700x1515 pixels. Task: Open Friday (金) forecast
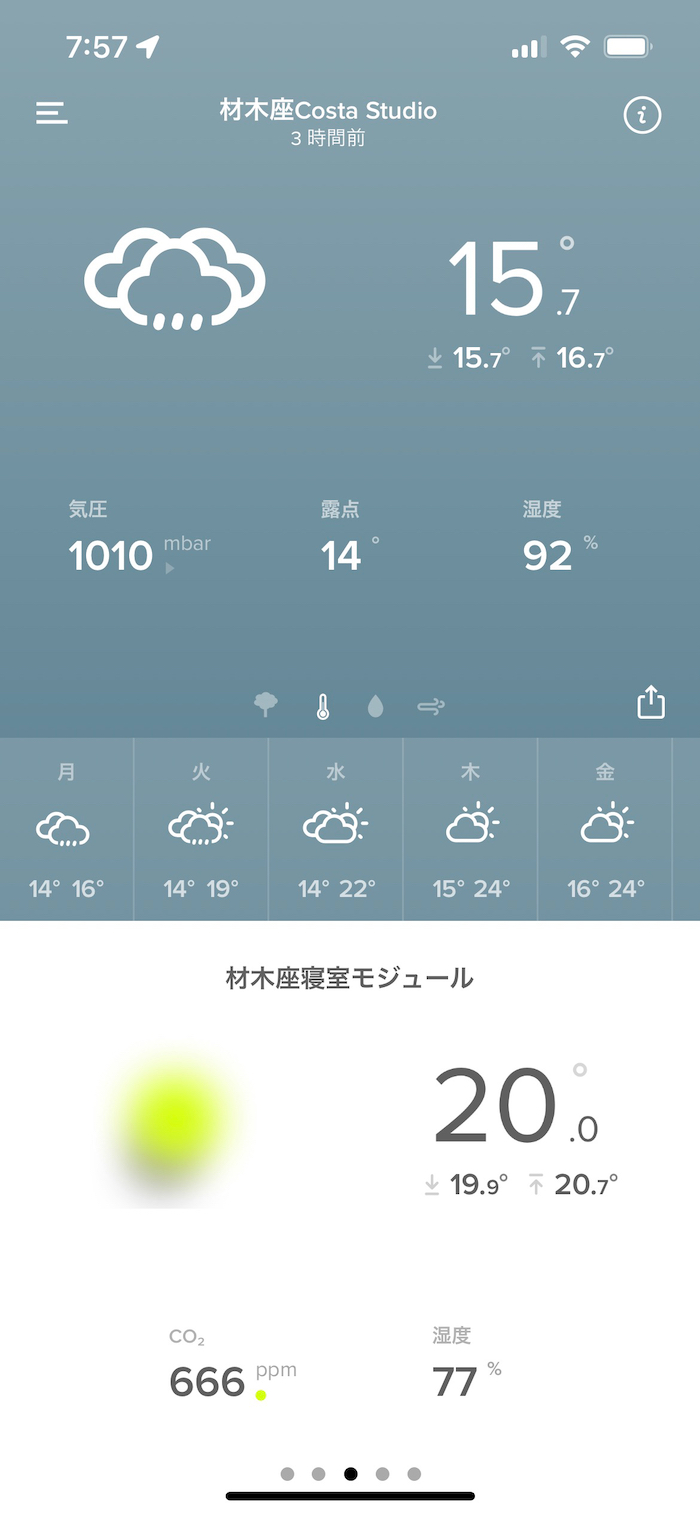(x=606, y=829)
